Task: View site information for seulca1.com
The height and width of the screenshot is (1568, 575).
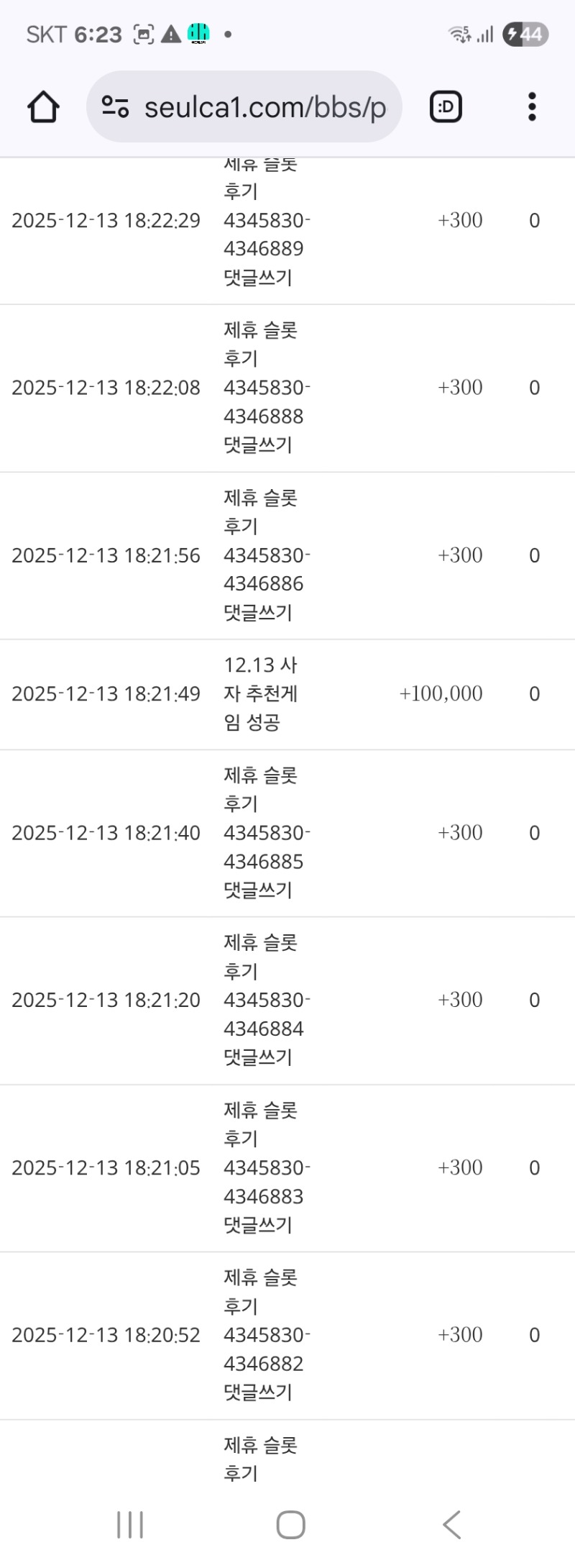Action: pos(115,107)
